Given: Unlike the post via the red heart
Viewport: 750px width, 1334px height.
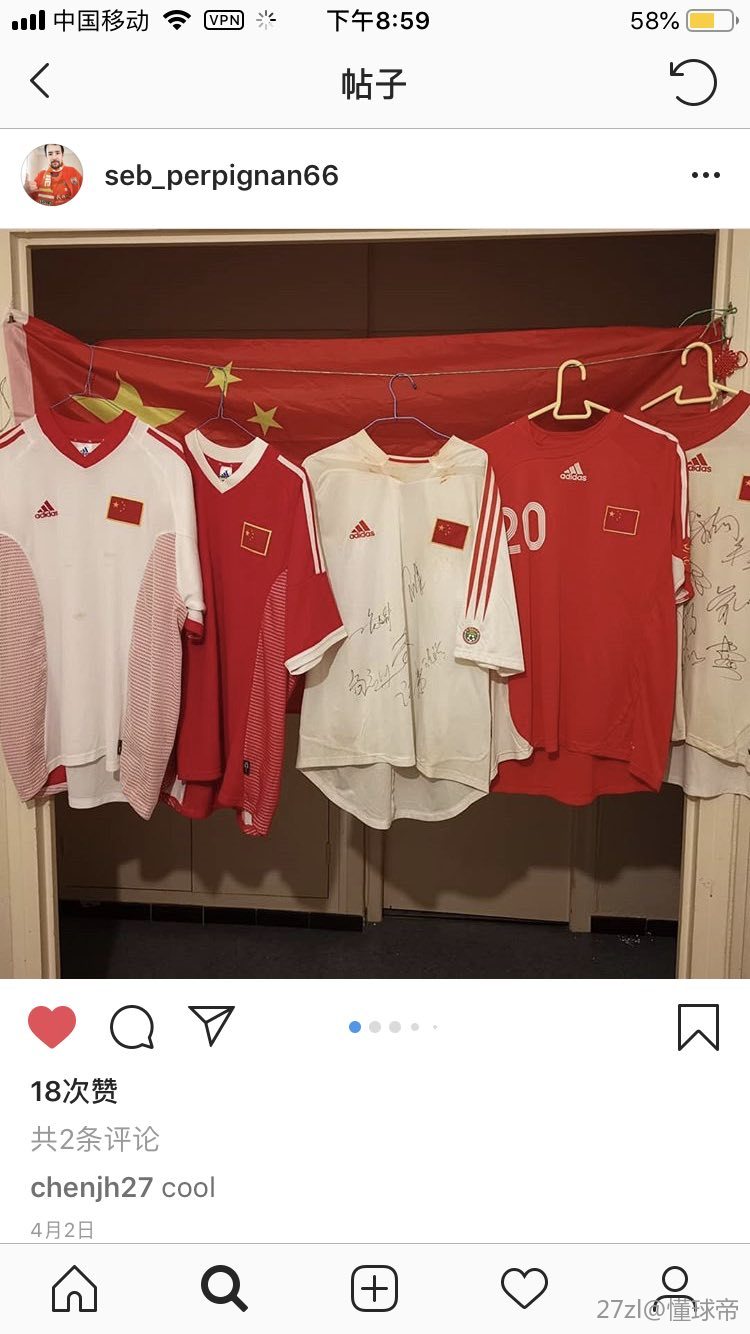Looking at the screenshot, I should tap(52, 1027).
